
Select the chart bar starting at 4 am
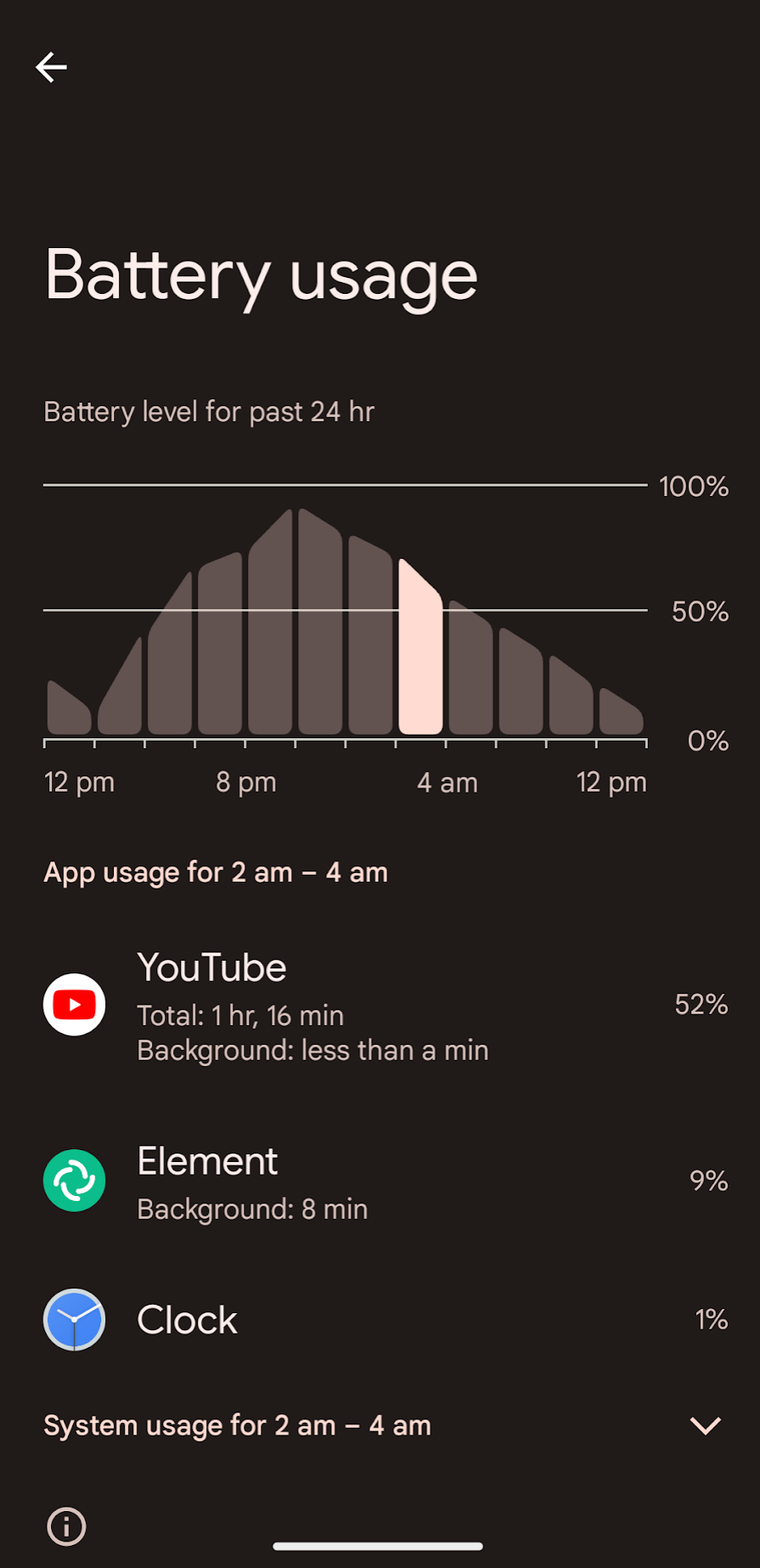point(470,668)
